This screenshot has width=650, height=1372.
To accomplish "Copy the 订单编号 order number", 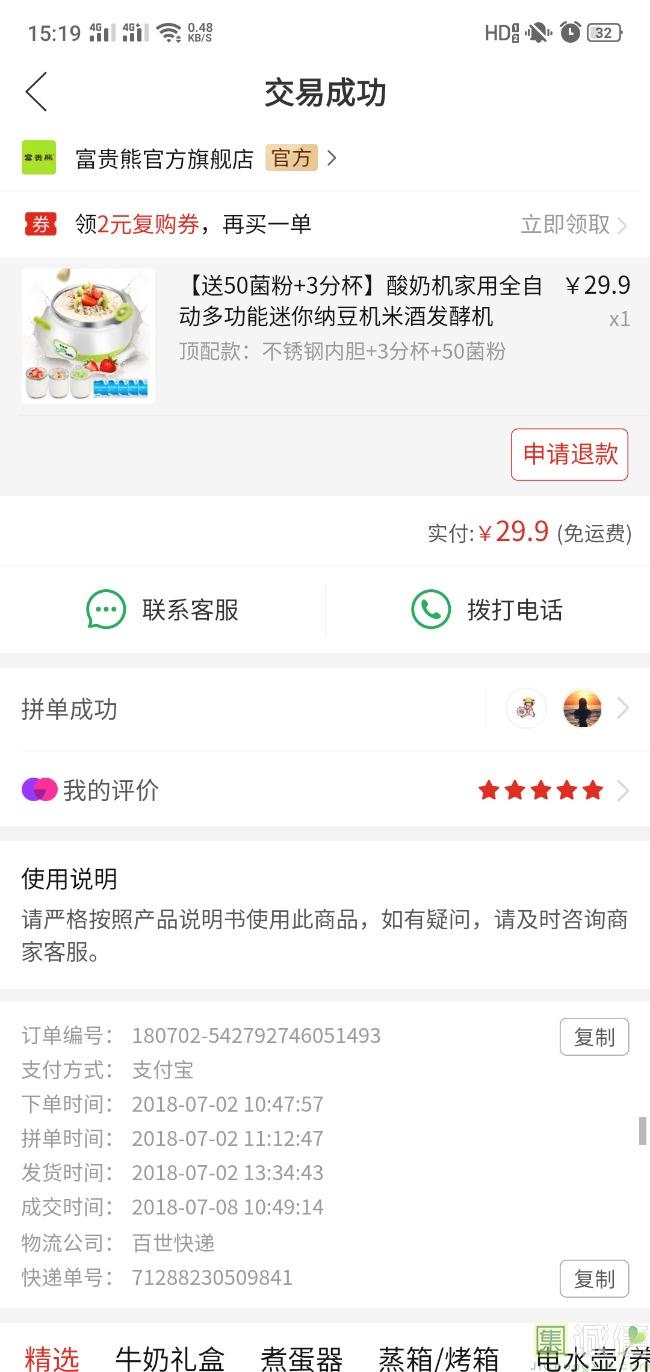I will pyautogui.click(x=594, y=1037).
